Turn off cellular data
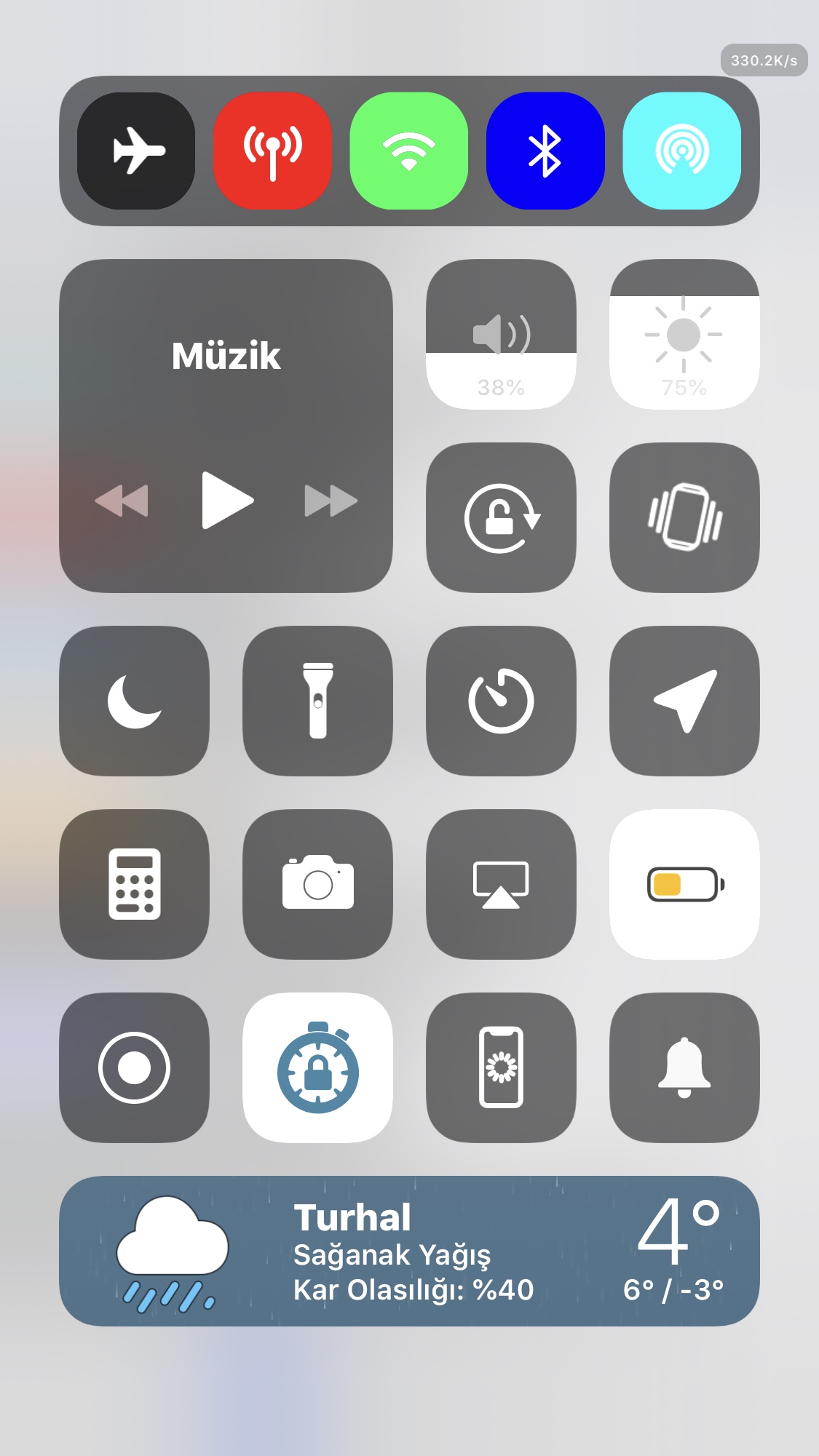The width and height of the screenshot is (819, 1456). pyautogui.click(x=272, y=151)
